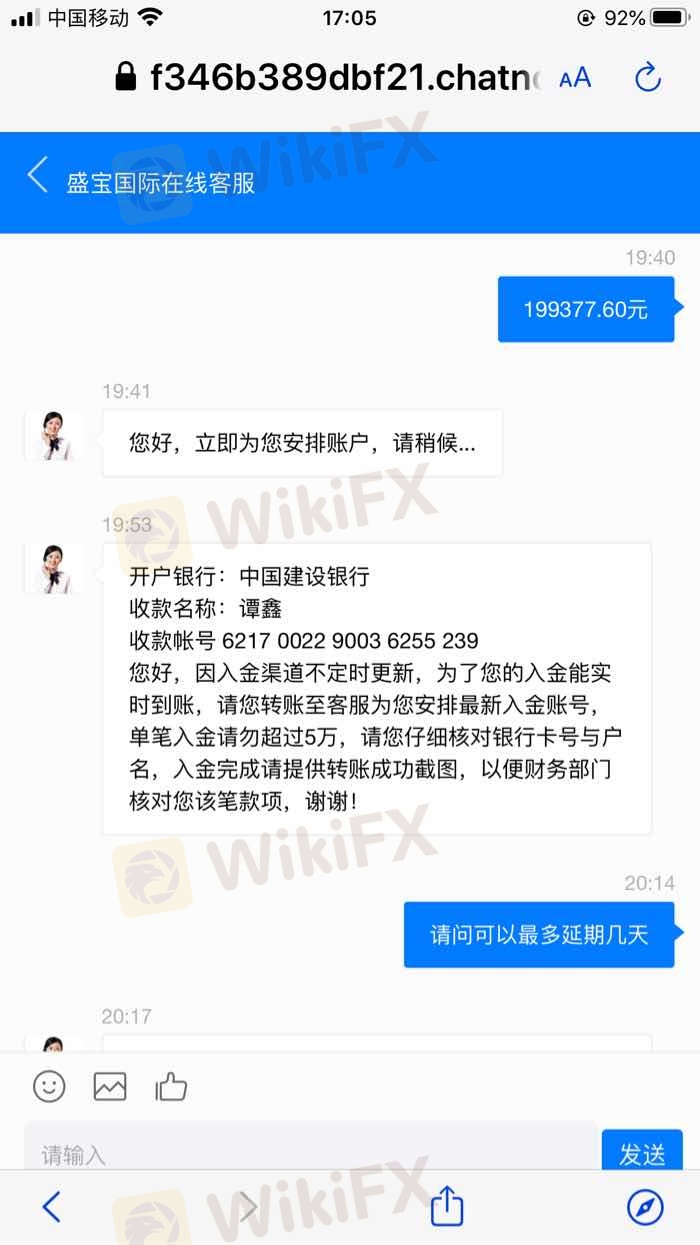Go to previous page in Safari
Screen dimensions: 700x1245
click(52, 1207)
